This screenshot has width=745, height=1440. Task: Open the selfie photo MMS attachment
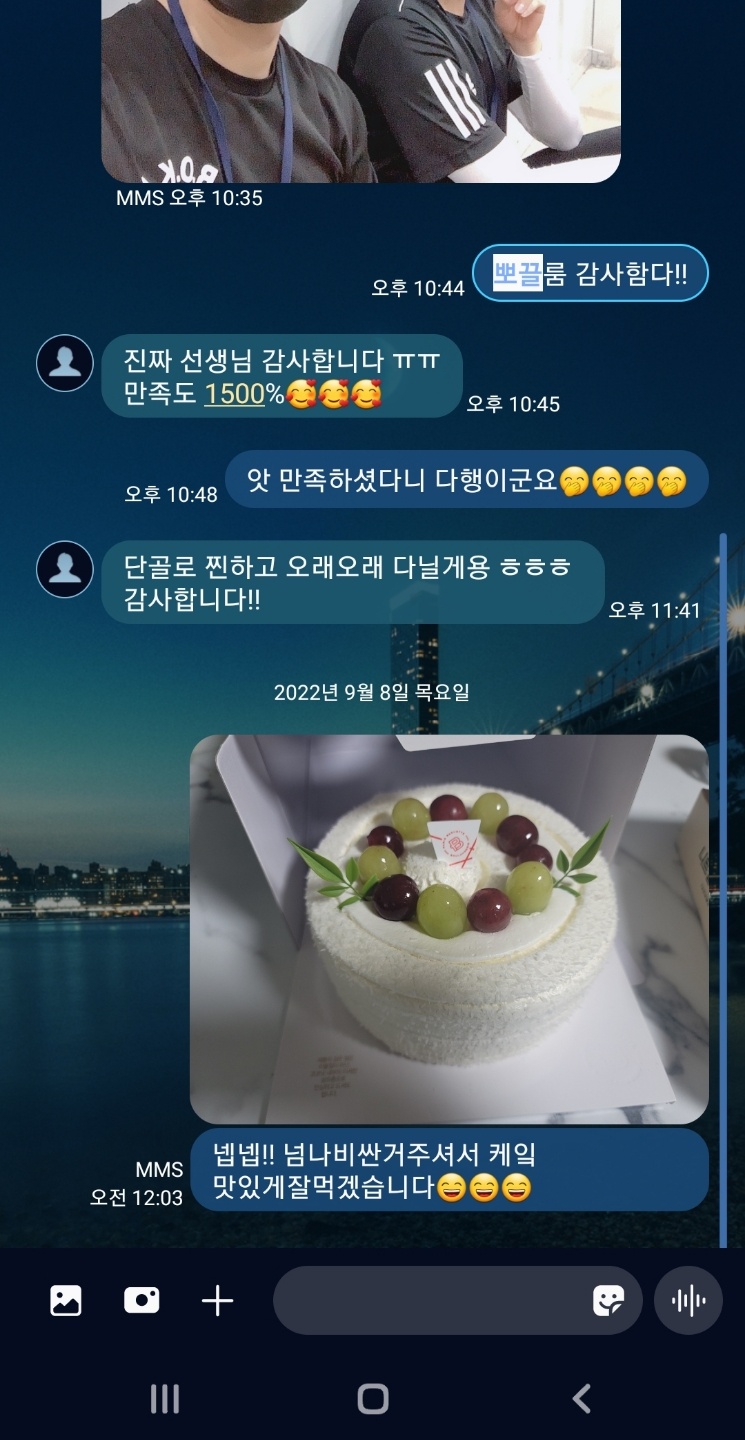pyautogui.click(x=360, y=90)
